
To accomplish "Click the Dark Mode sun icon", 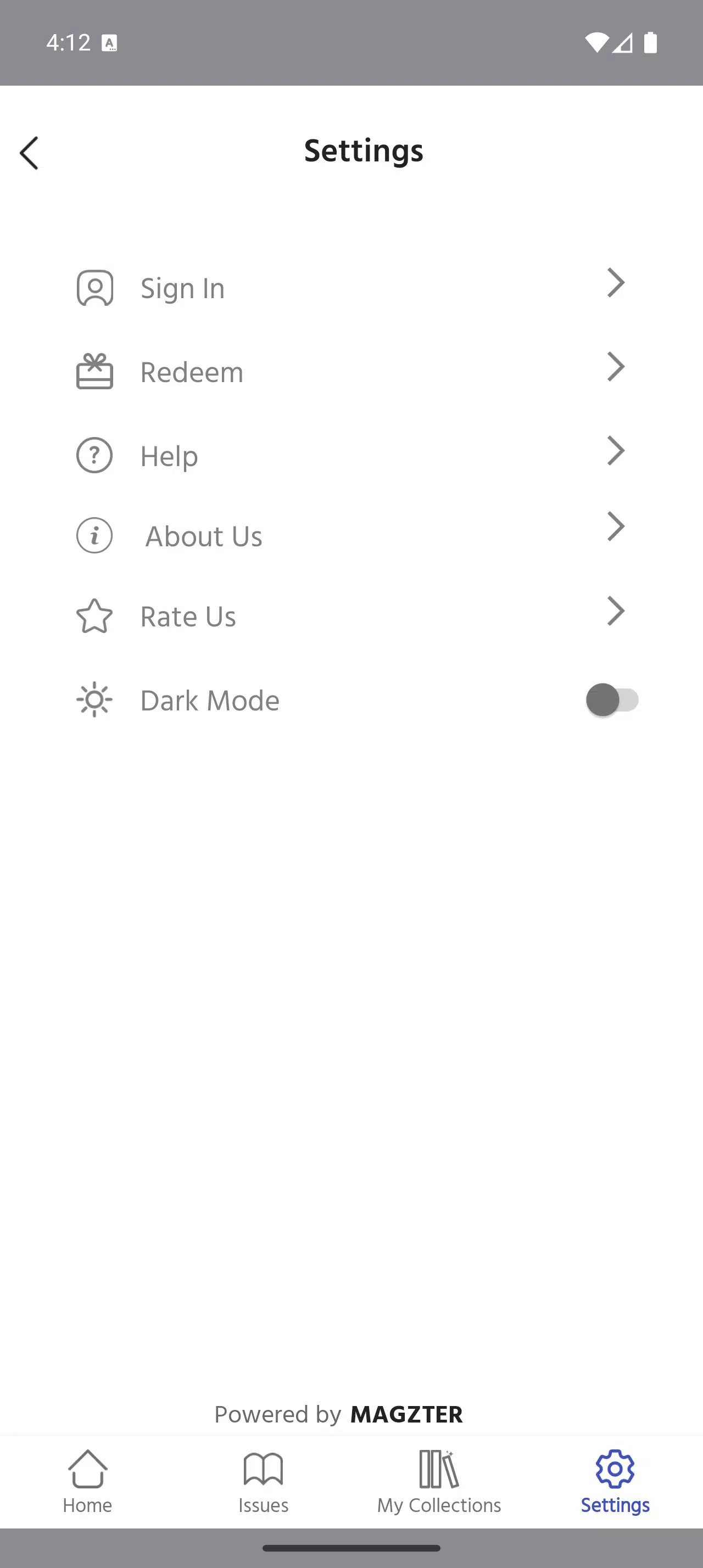I will [94, 700].
